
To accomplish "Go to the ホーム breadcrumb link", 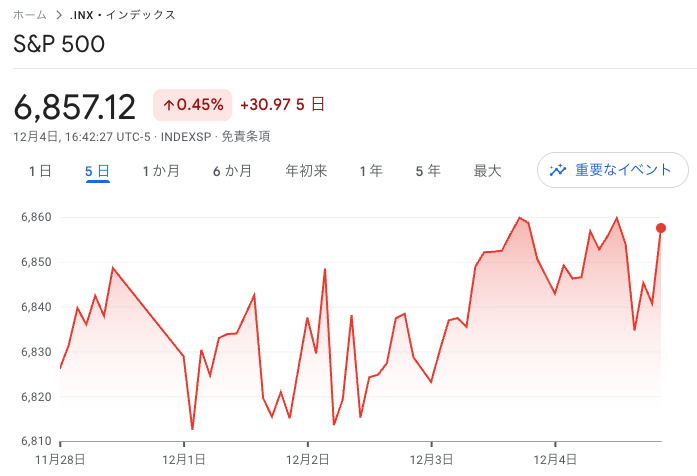I will (30, 15).
